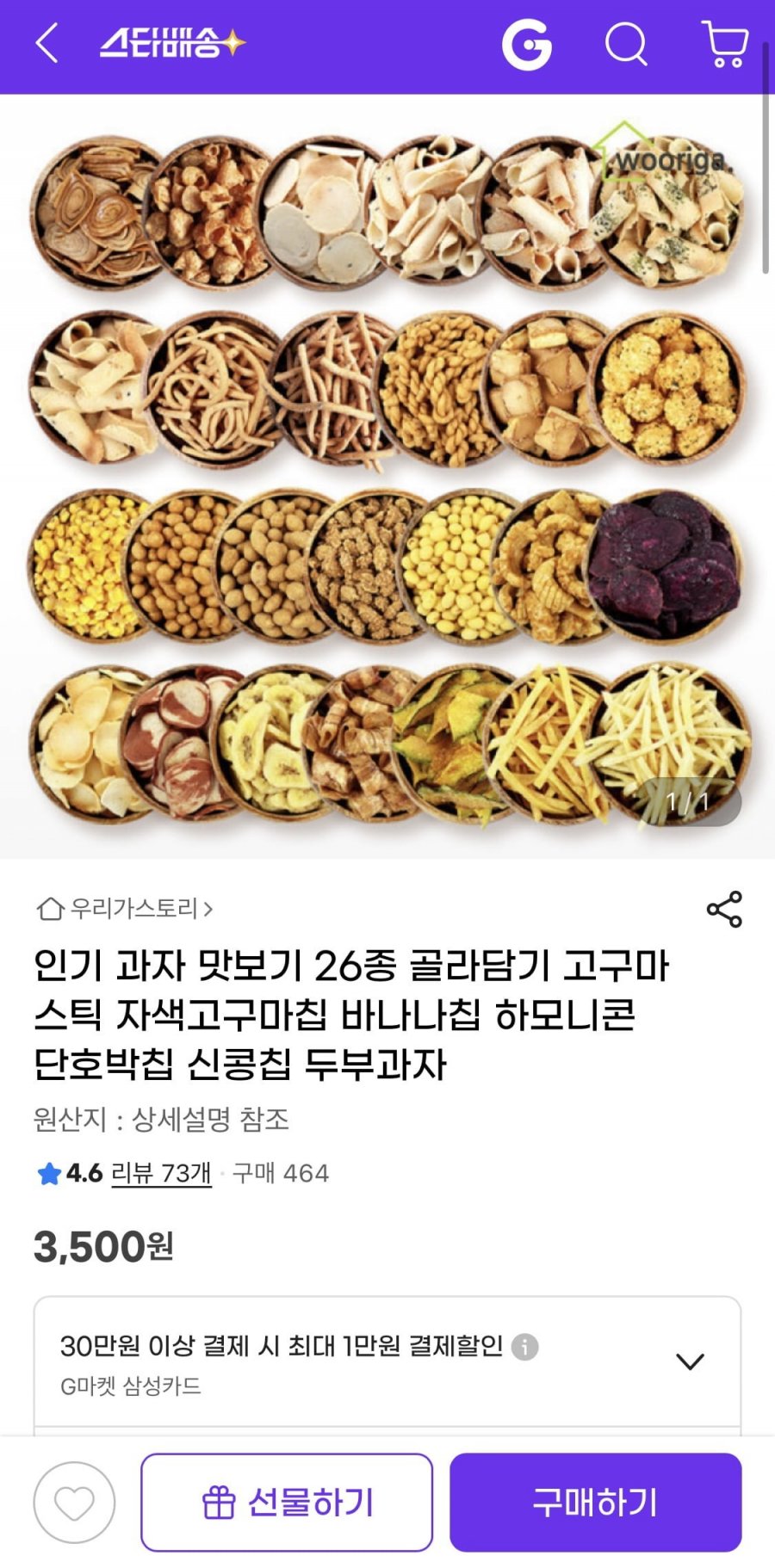The image size is (775, 1568).
Task: Show info about the payment discount
Action: pyautogui.click(x=524, y=1346)
